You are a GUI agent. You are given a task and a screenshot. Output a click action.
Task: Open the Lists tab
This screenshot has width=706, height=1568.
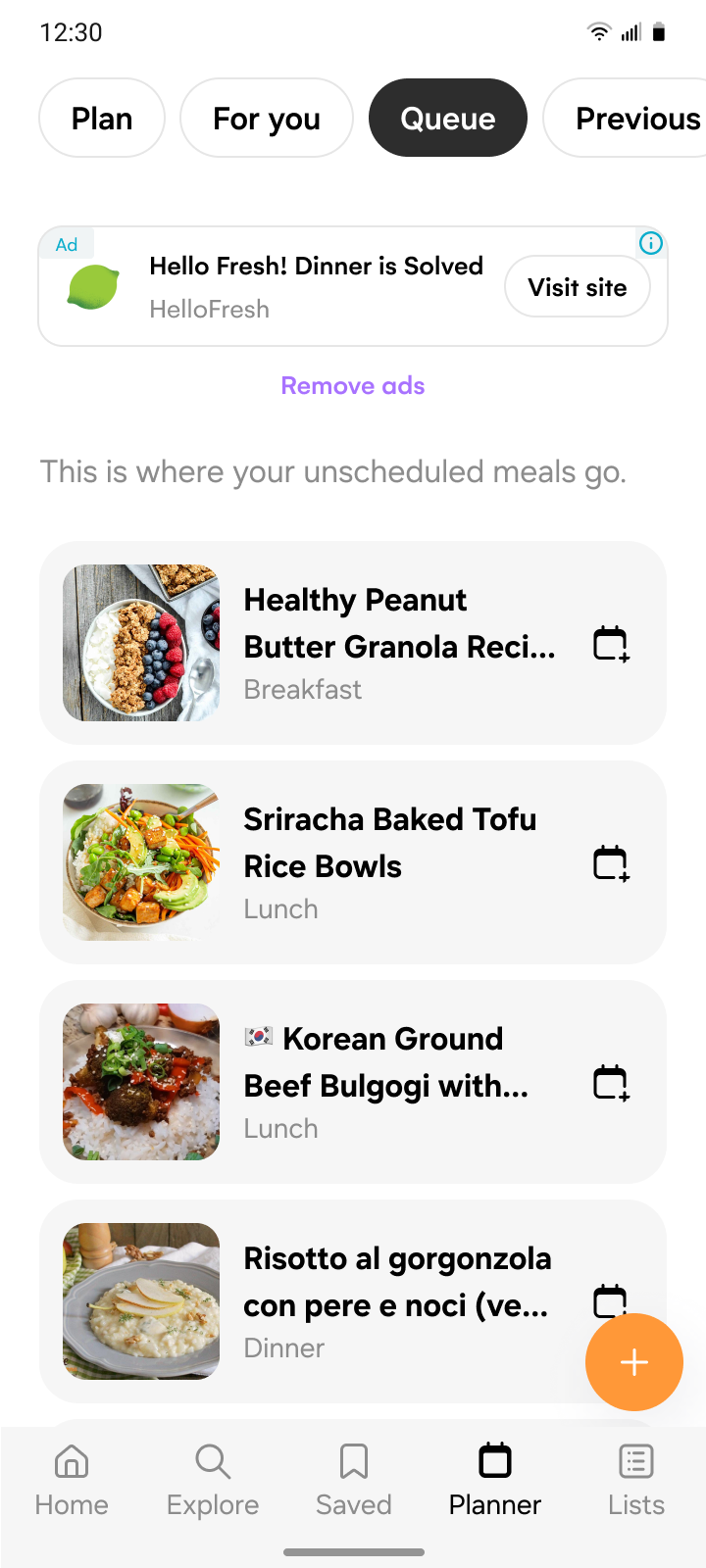pyautogui.click(x=636, y=1478)
